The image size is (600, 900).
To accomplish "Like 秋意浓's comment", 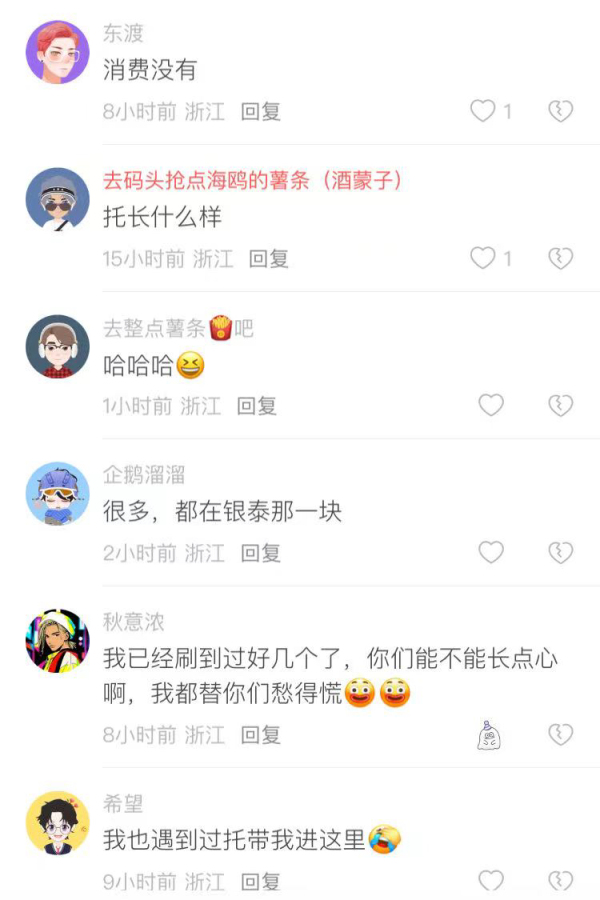I will click(x=488, y=735).
